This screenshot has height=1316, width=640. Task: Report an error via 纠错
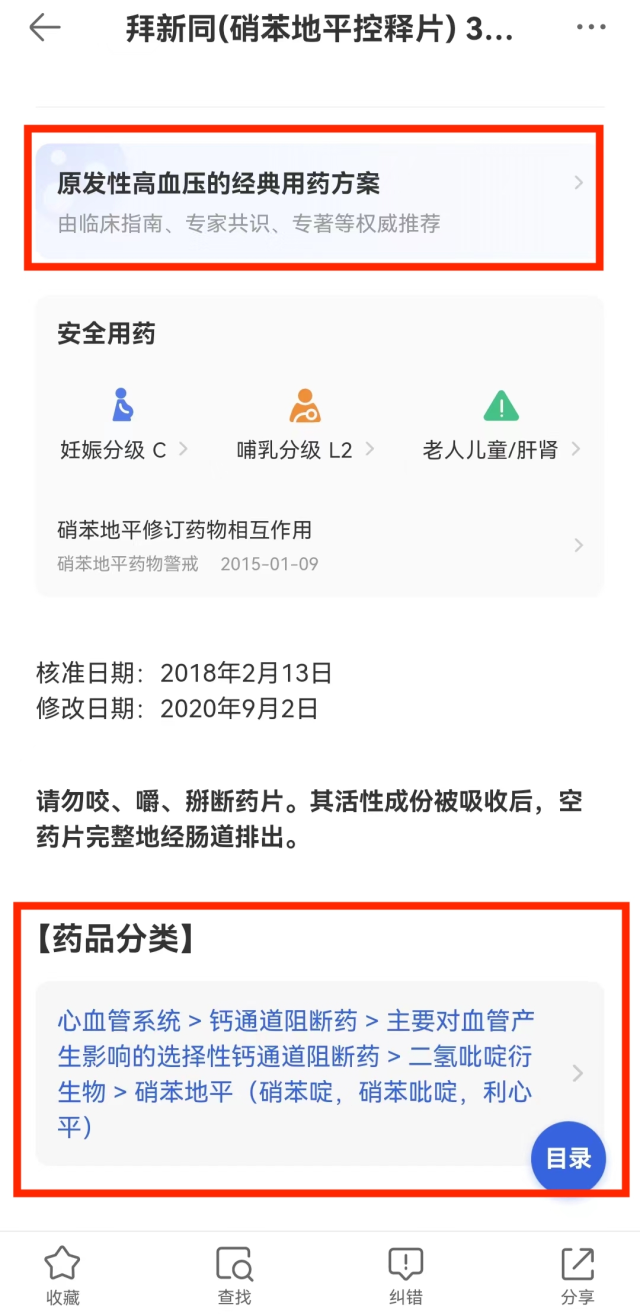pyautogui.click(x=405, y=1275)
